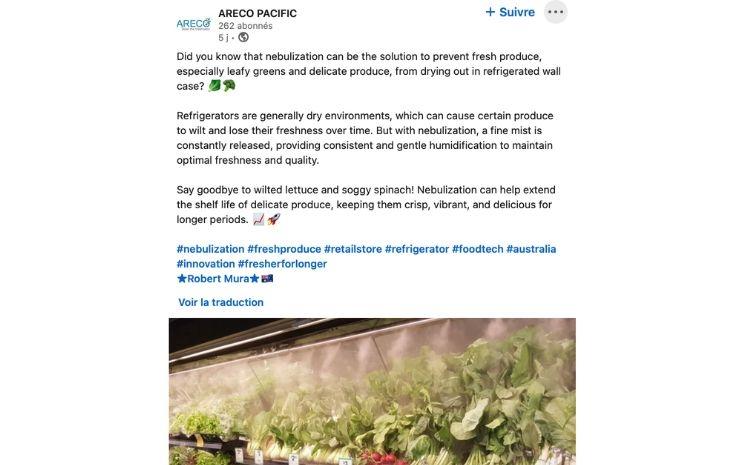Screen dimensions: 745x465
Task: Open the #refrigerator hashtag
Action: (x=416, y=249)
